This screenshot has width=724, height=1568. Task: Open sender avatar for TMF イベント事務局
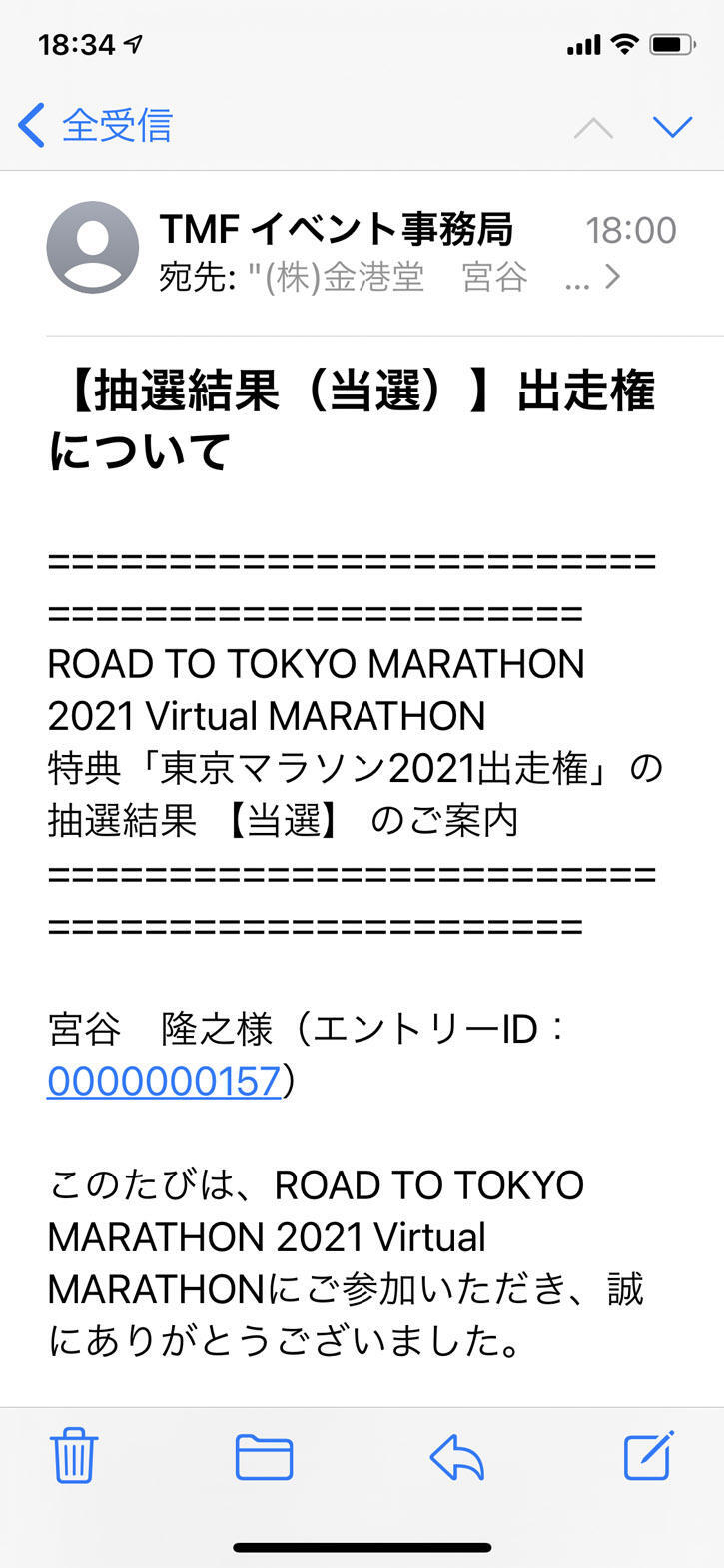93,247
